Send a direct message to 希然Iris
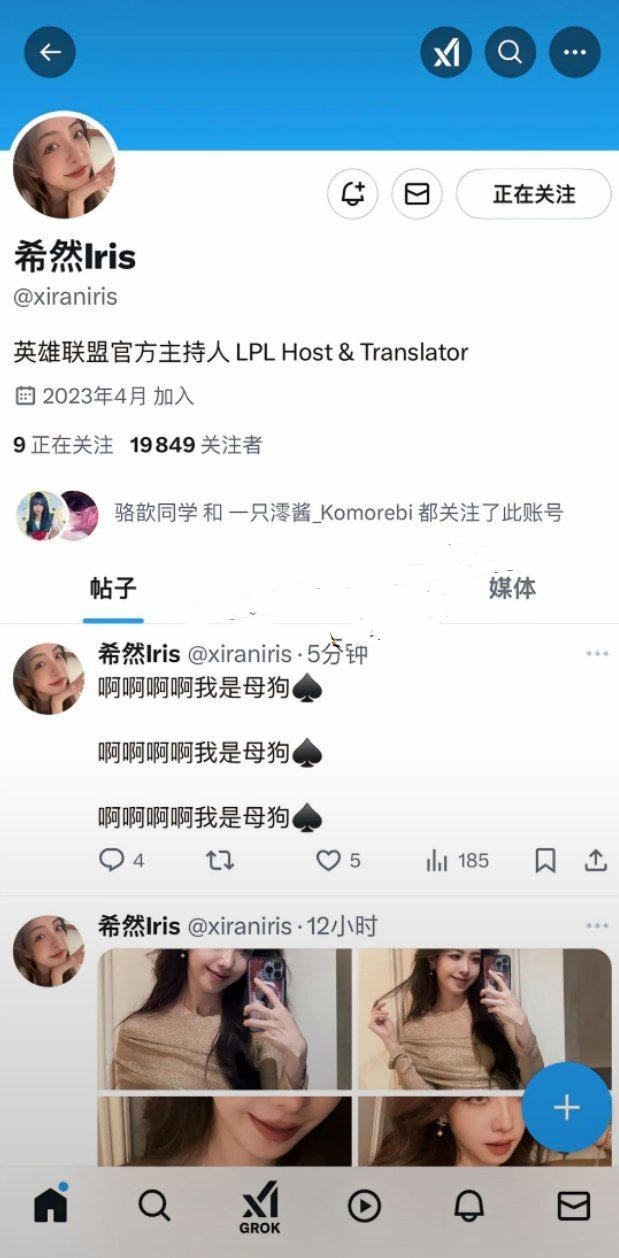Screen dimensions: 619x1258 click(417, 194)
